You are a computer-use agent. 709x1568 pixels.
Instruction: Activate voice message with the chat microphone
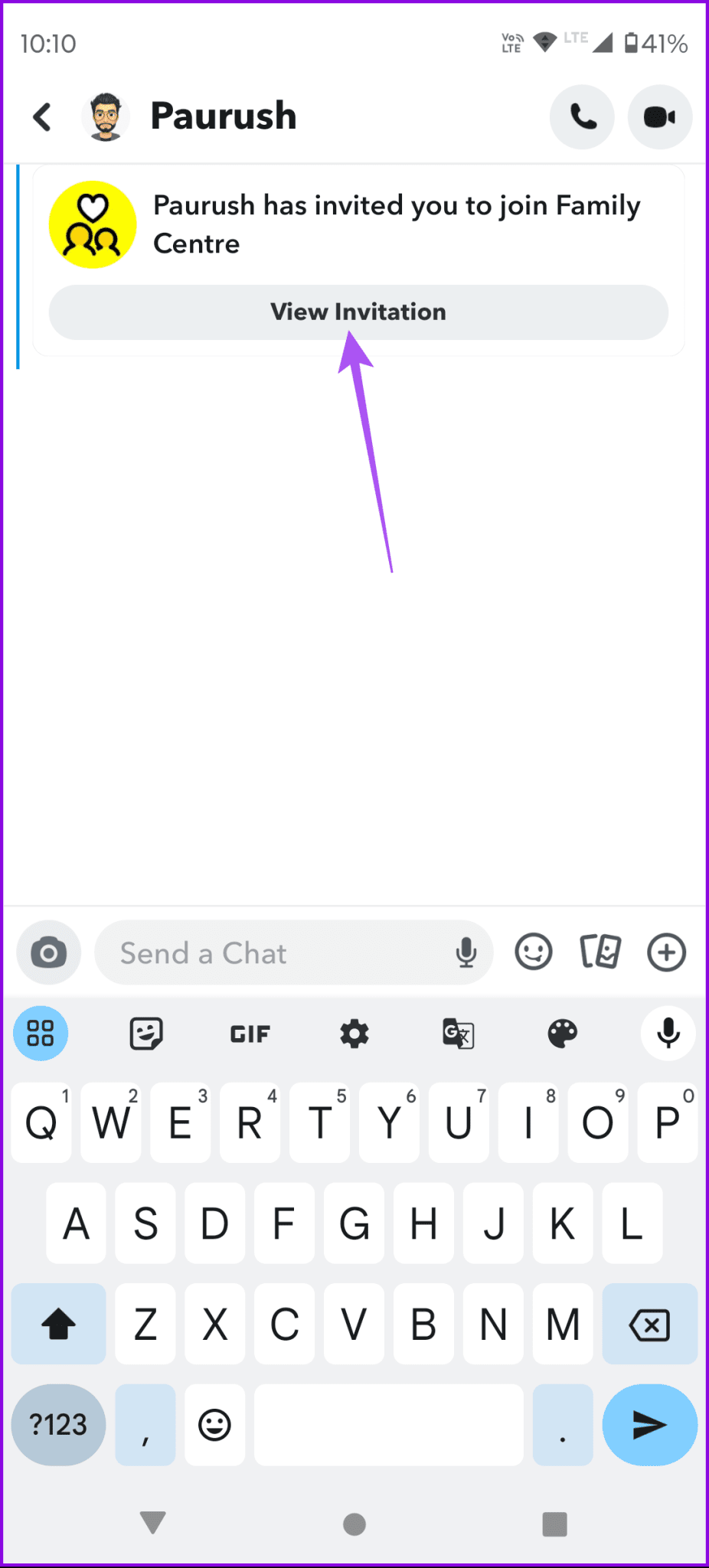(x=466, y=952)
